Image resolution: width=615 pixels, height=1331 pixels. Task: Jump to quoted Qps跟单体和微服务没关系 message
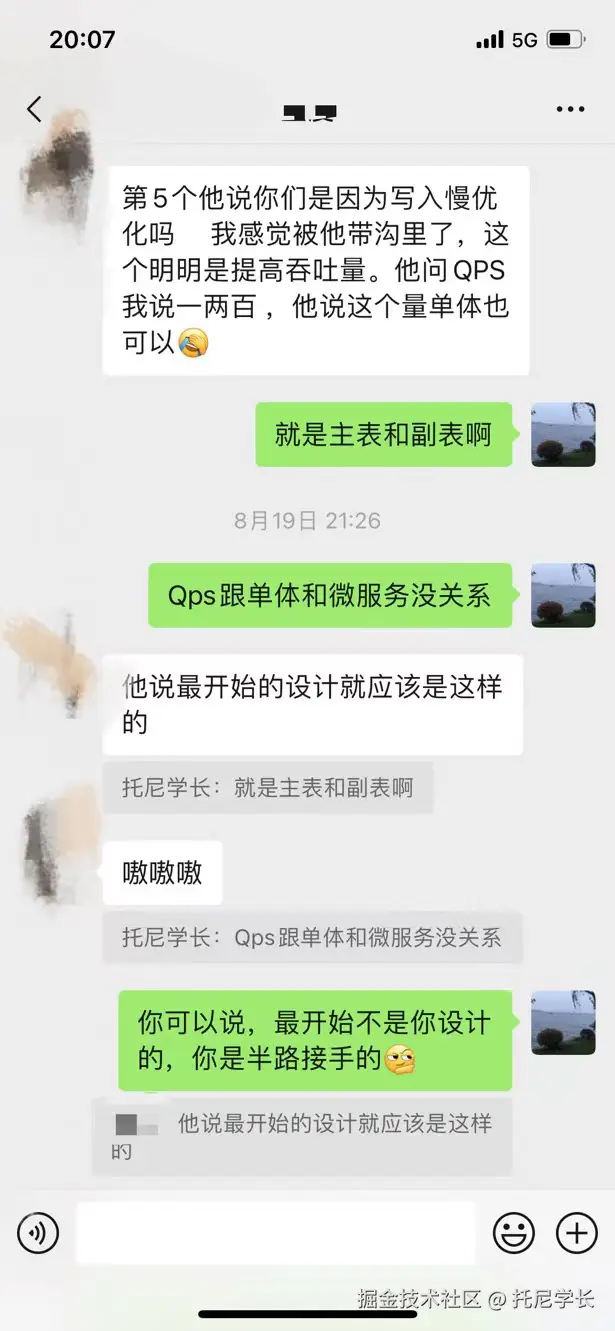[312, 937]
